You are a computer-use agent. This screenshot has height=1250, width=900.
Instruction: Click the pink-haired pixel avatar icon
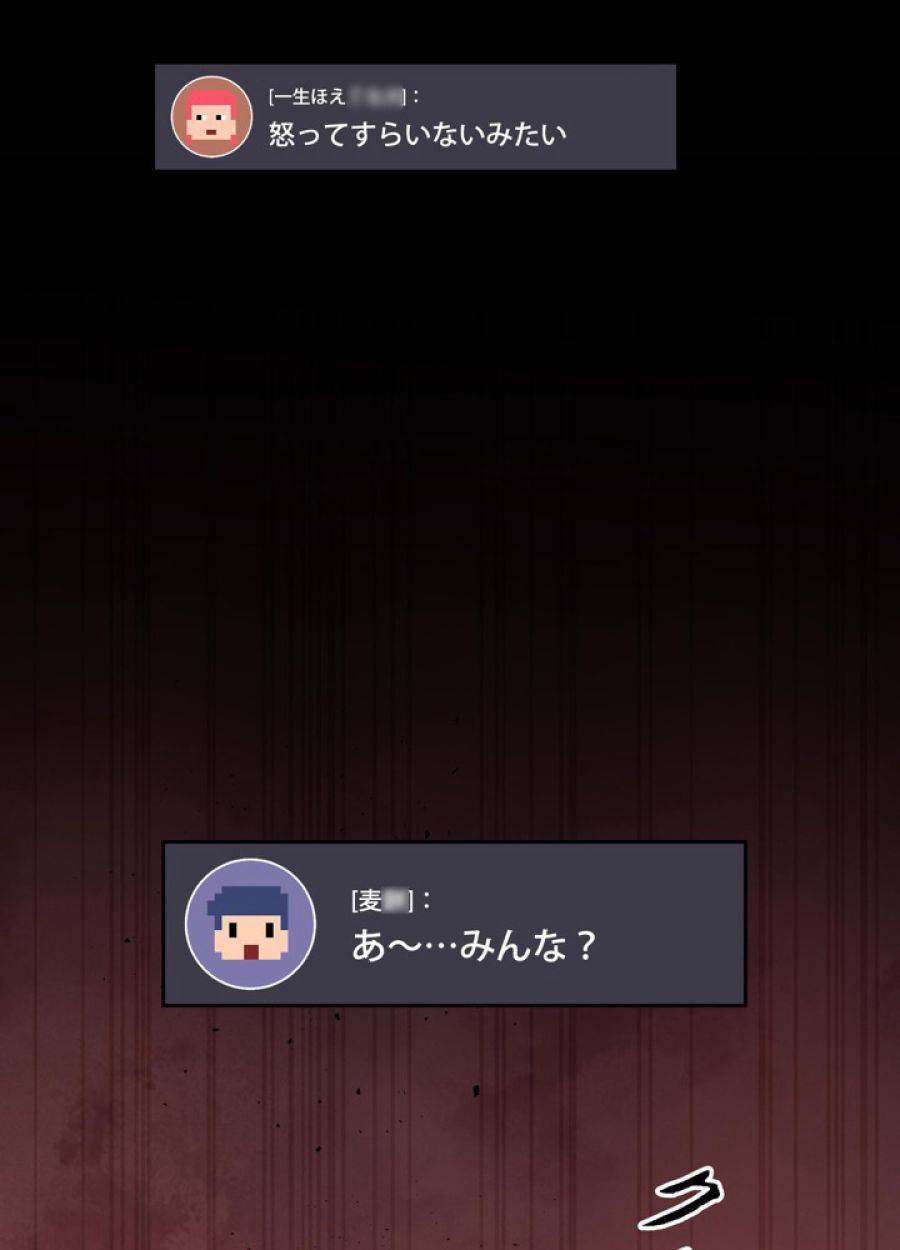[x=211, y=115]
